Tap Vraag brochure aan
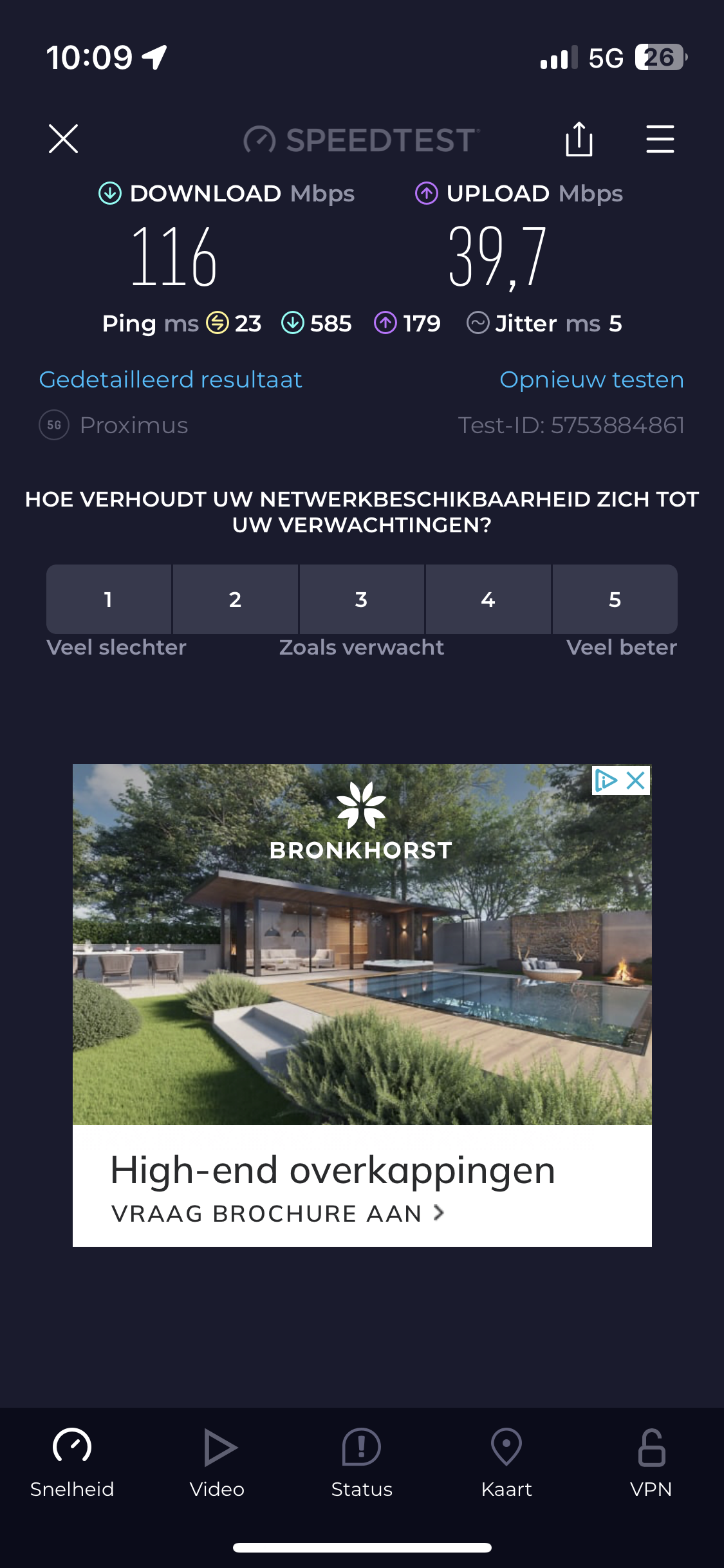The image size is (724, 1568). tap(277, 1213)
